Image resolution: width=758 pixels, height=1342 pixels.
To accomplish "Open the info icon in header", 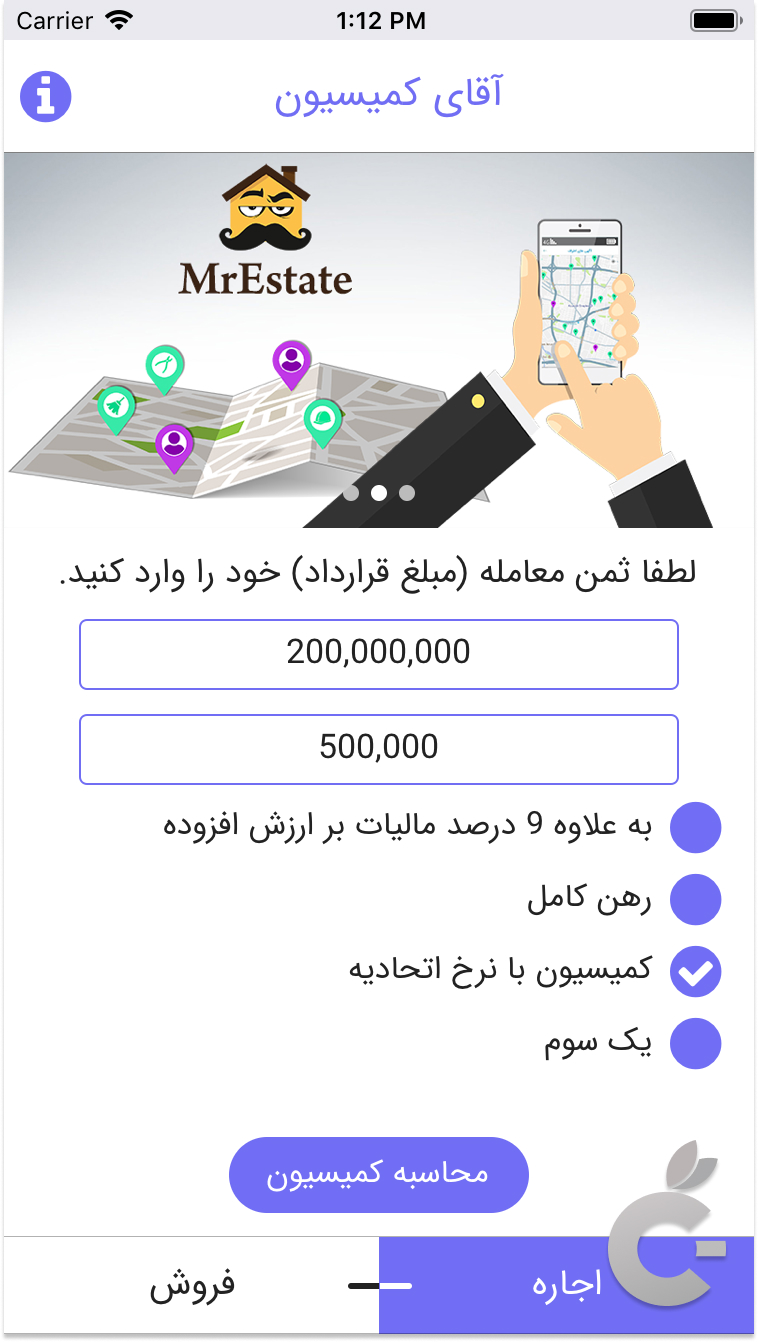I will (45, 96).
